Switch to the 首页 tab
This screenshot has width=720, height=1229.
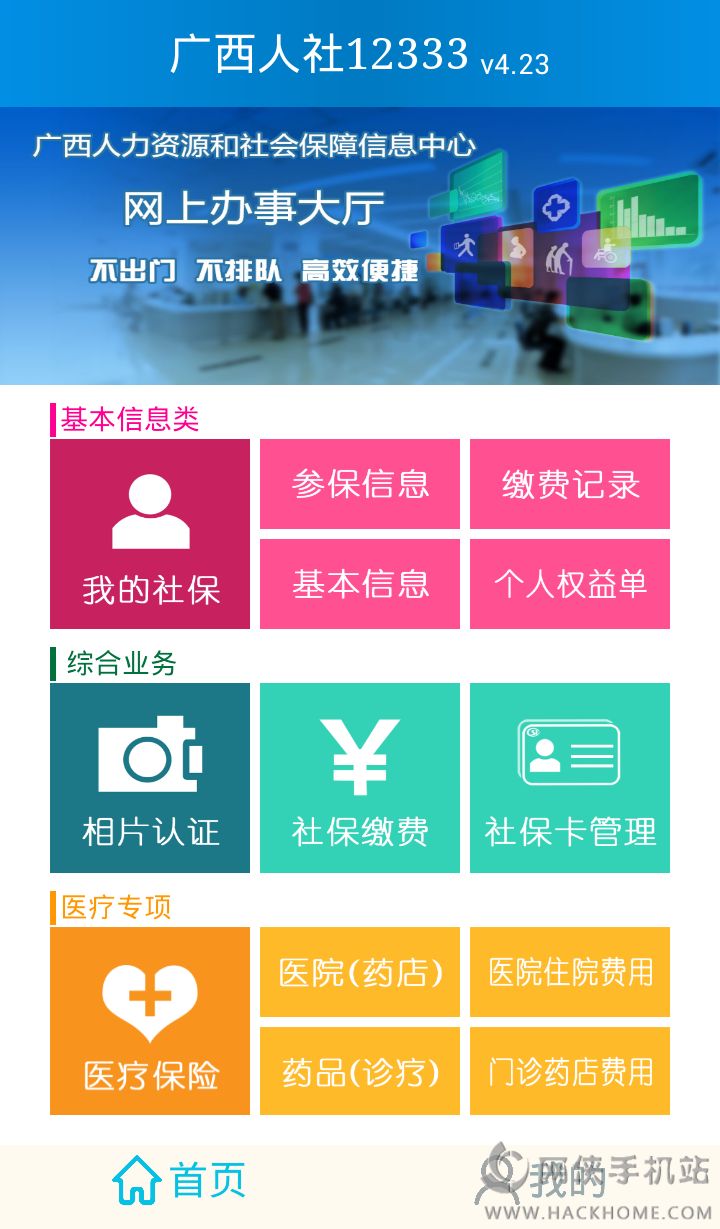pyautogui.click(x=180, y=1182)
